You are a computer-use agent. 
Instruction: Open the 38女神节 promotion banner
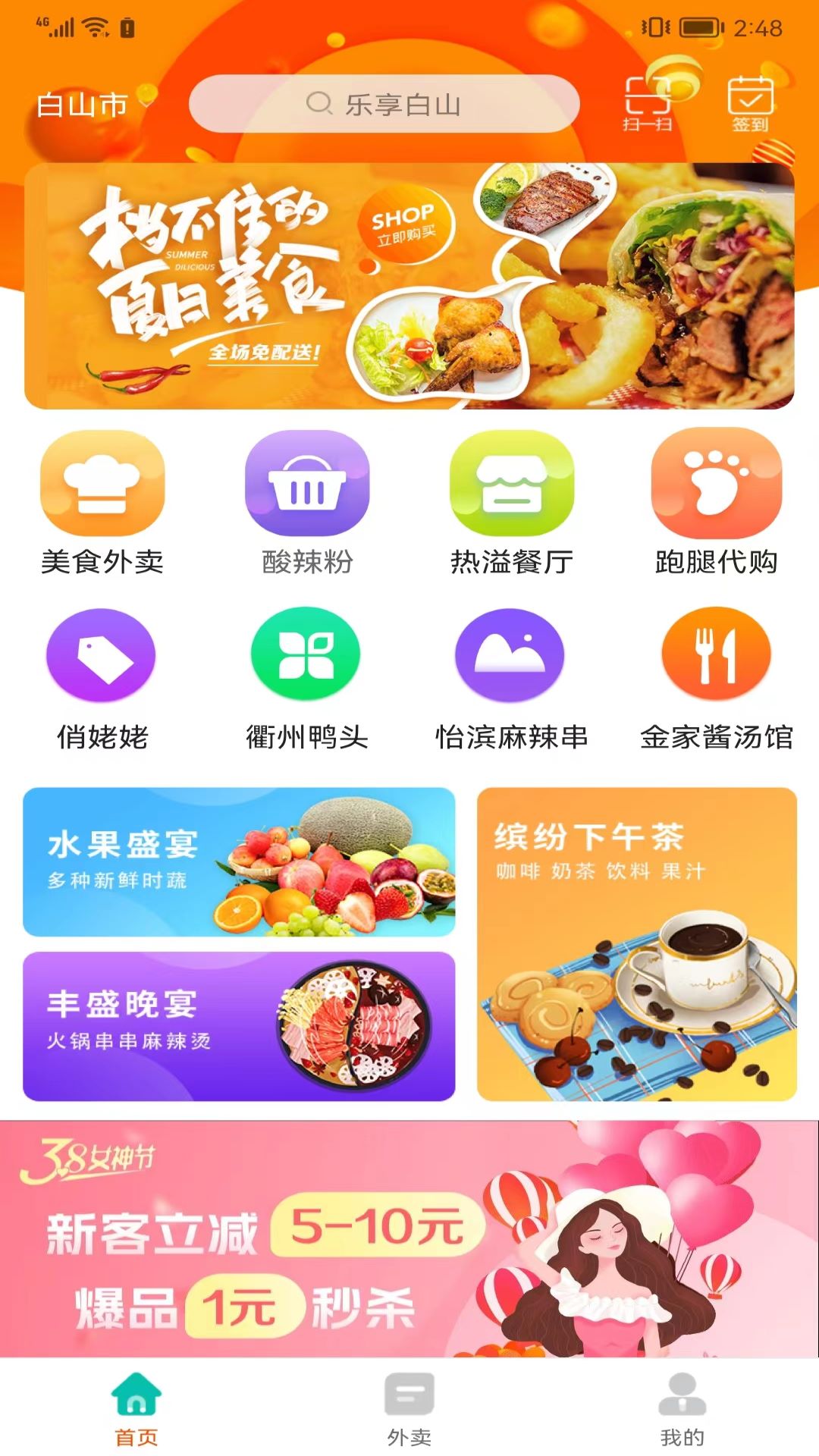click(409, 1238)
